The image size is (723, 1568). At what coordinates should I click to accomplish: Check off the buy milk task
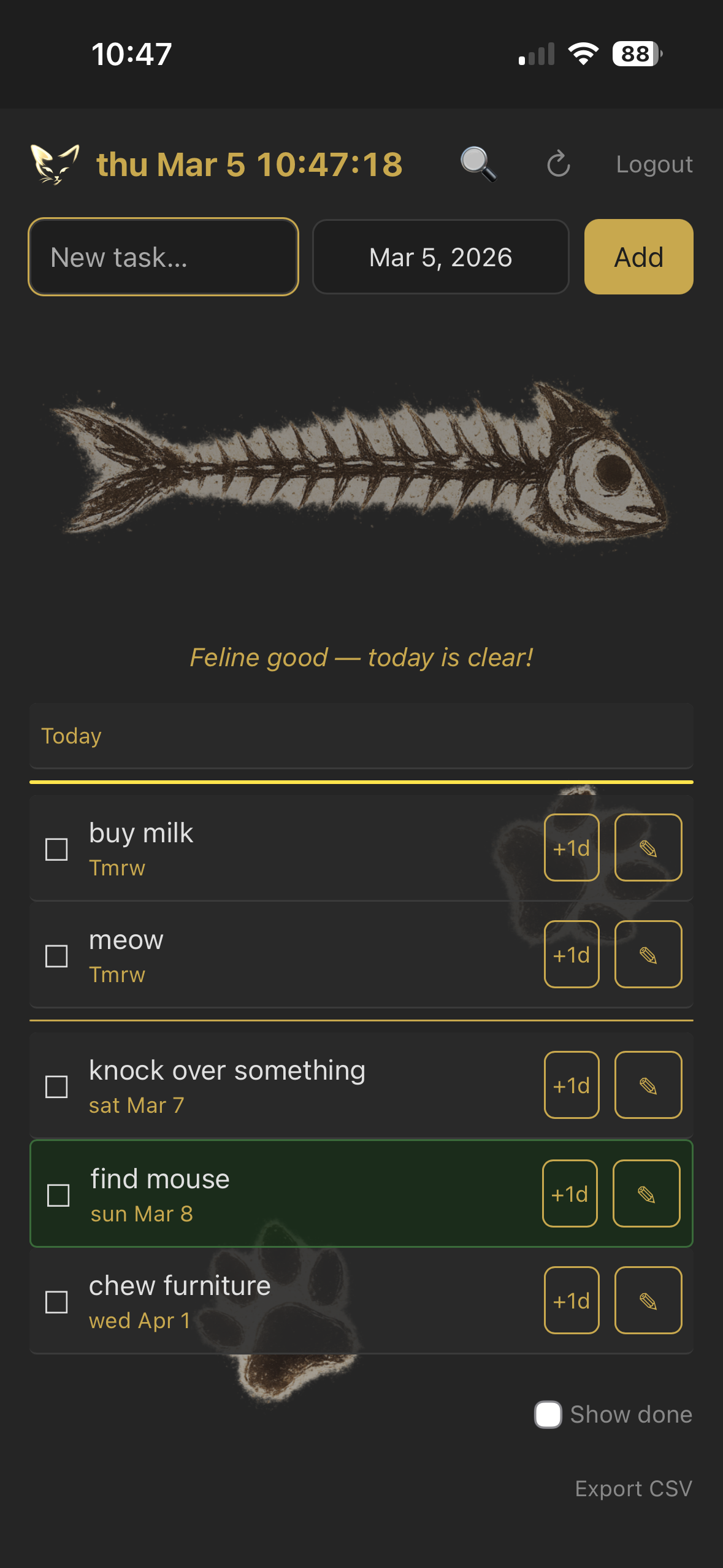coord(57,850)
